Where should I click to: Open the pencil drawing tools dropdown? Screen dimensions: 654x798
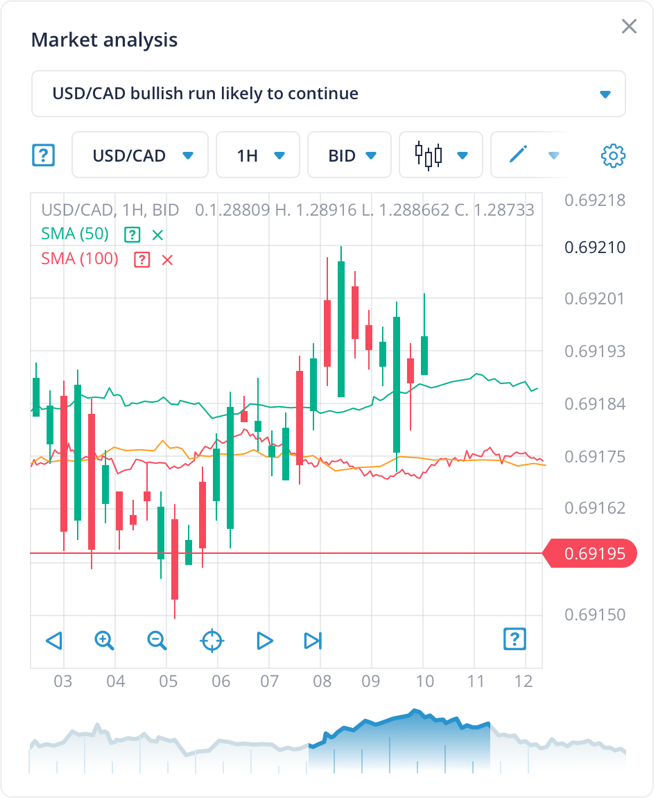point(530,155)
